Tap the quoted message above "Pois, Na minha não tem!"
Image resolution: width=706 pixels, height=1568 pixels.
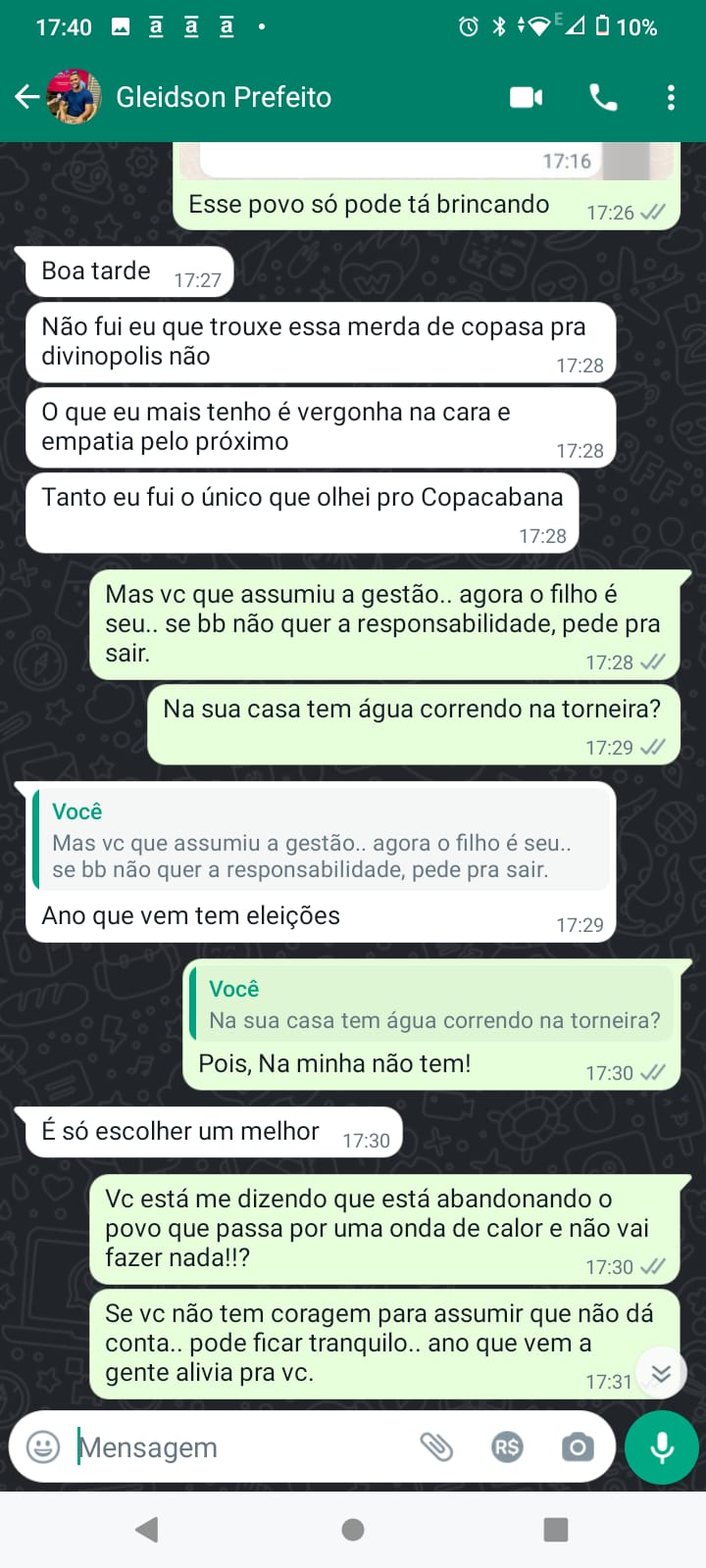point(431,1004)
